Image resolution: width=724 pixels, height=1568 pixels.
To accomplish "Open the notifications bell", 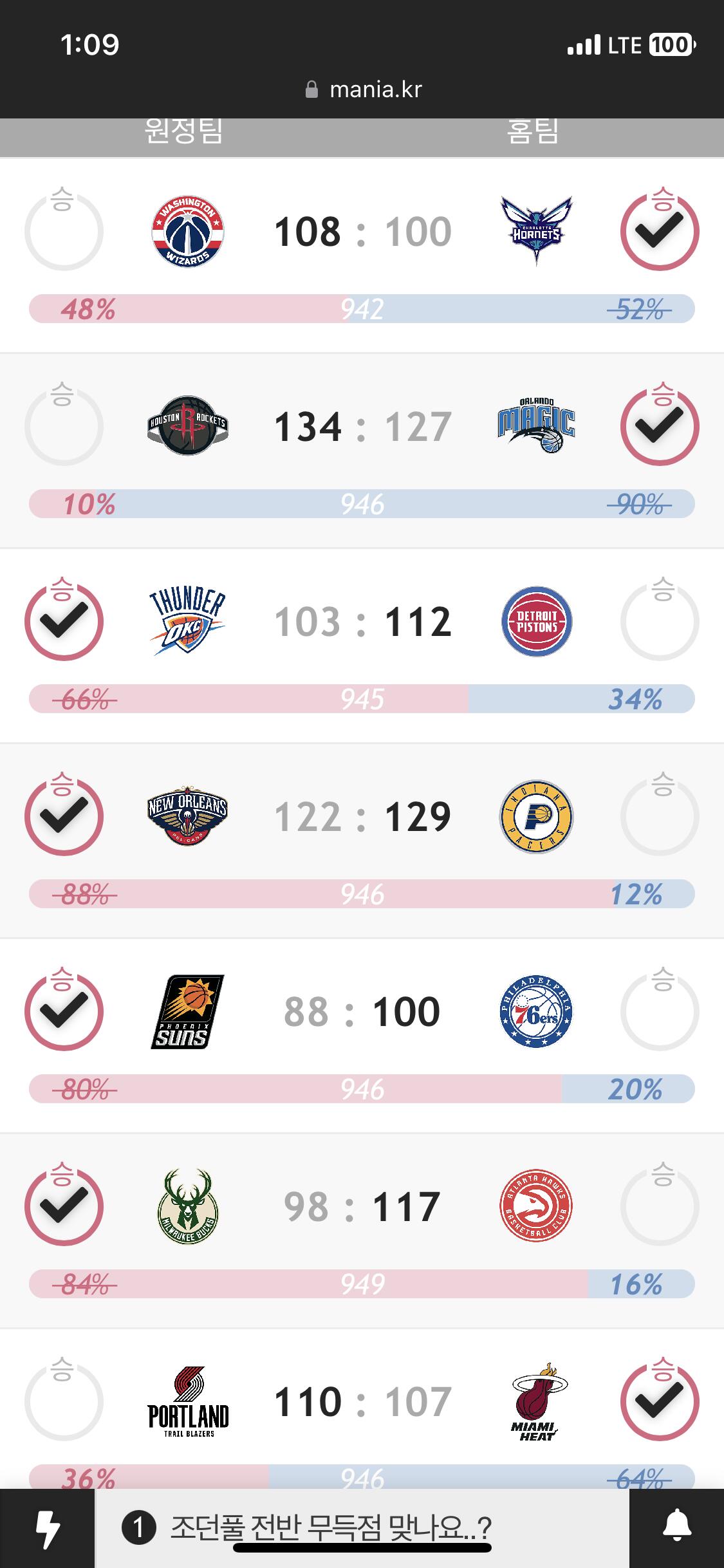I will (676, 1527).
